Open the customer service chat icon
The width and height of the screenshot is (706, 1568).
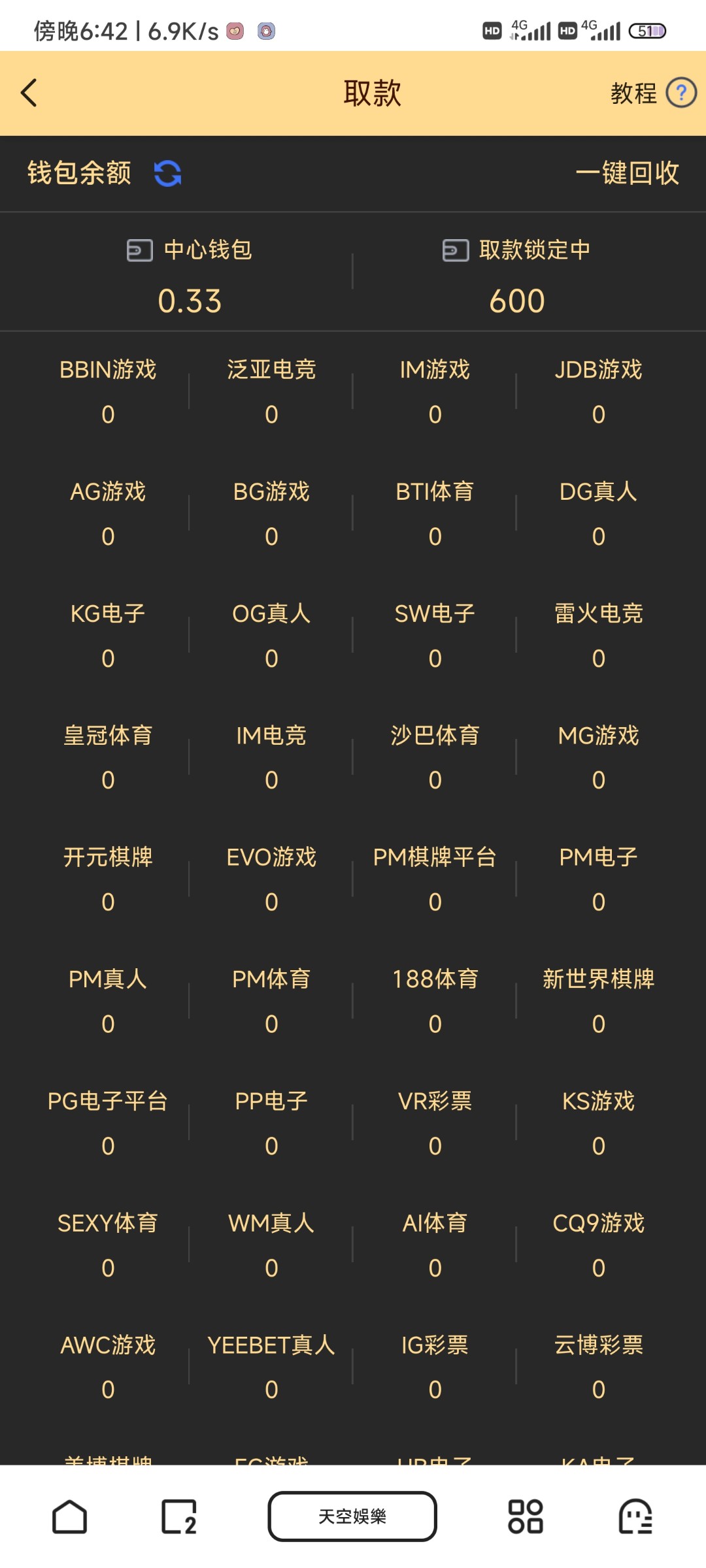pos(635,1518)
